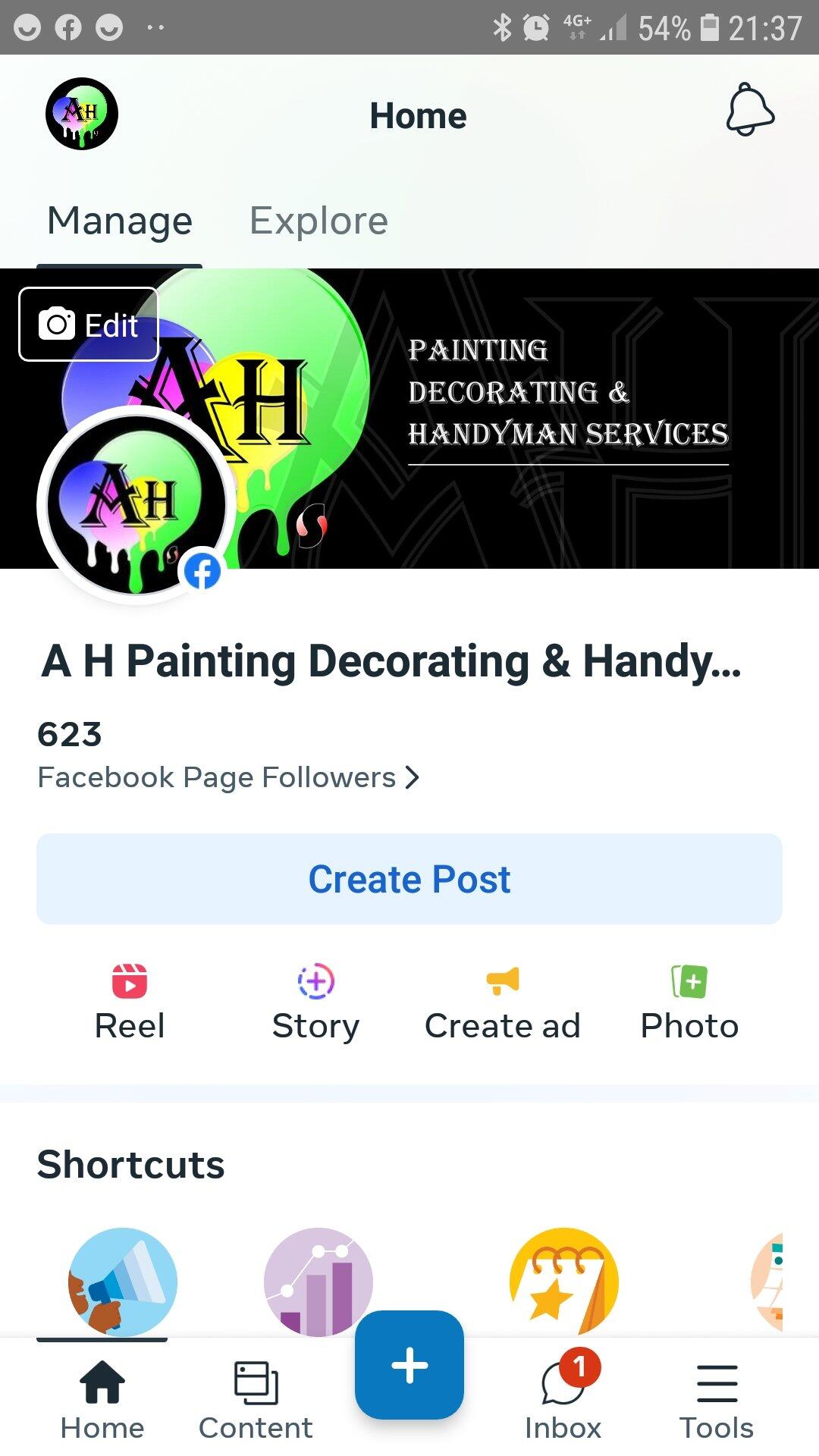Open the notifications bell

click(749, 115)
